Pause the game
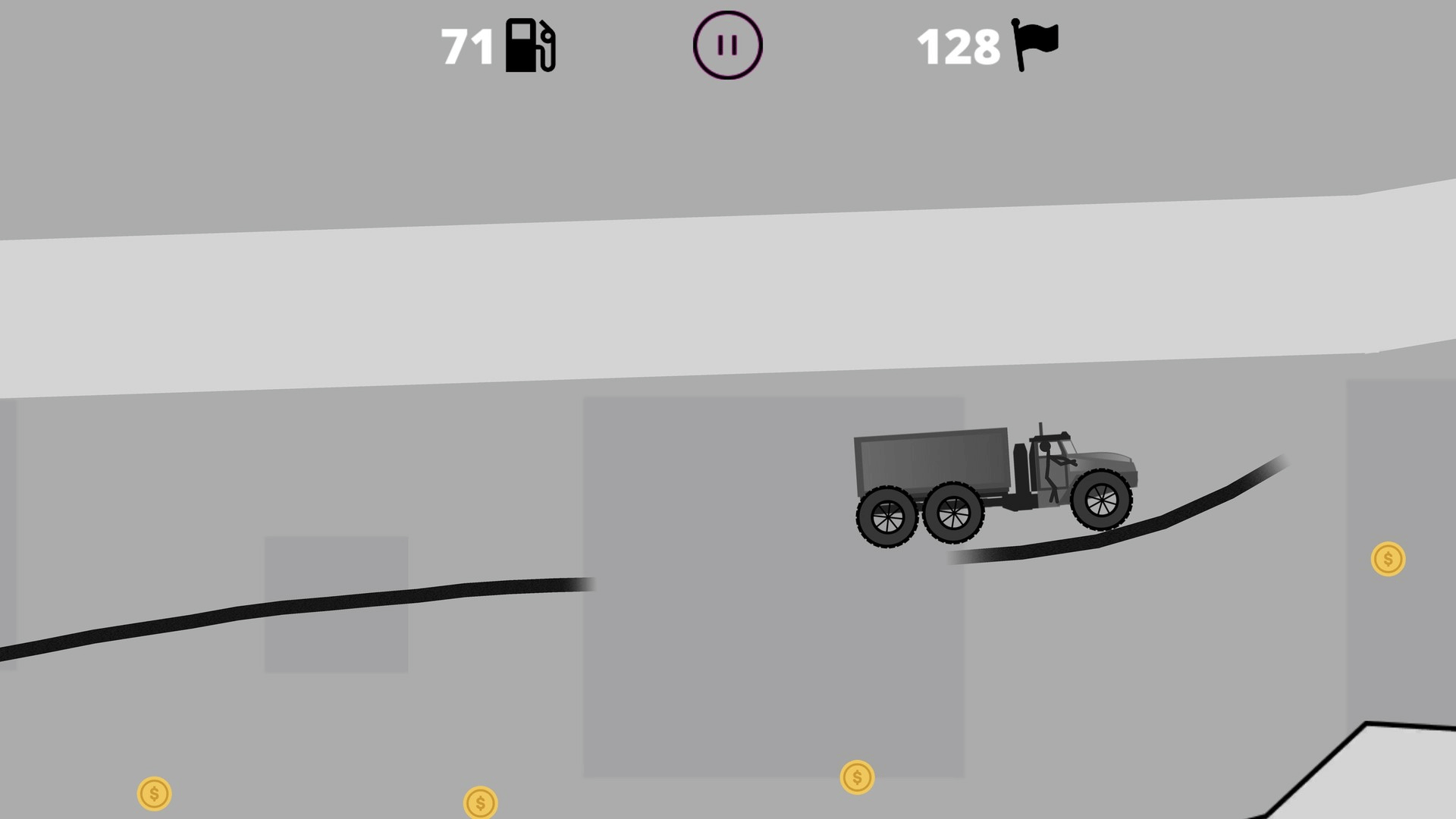 click(727, 45)
